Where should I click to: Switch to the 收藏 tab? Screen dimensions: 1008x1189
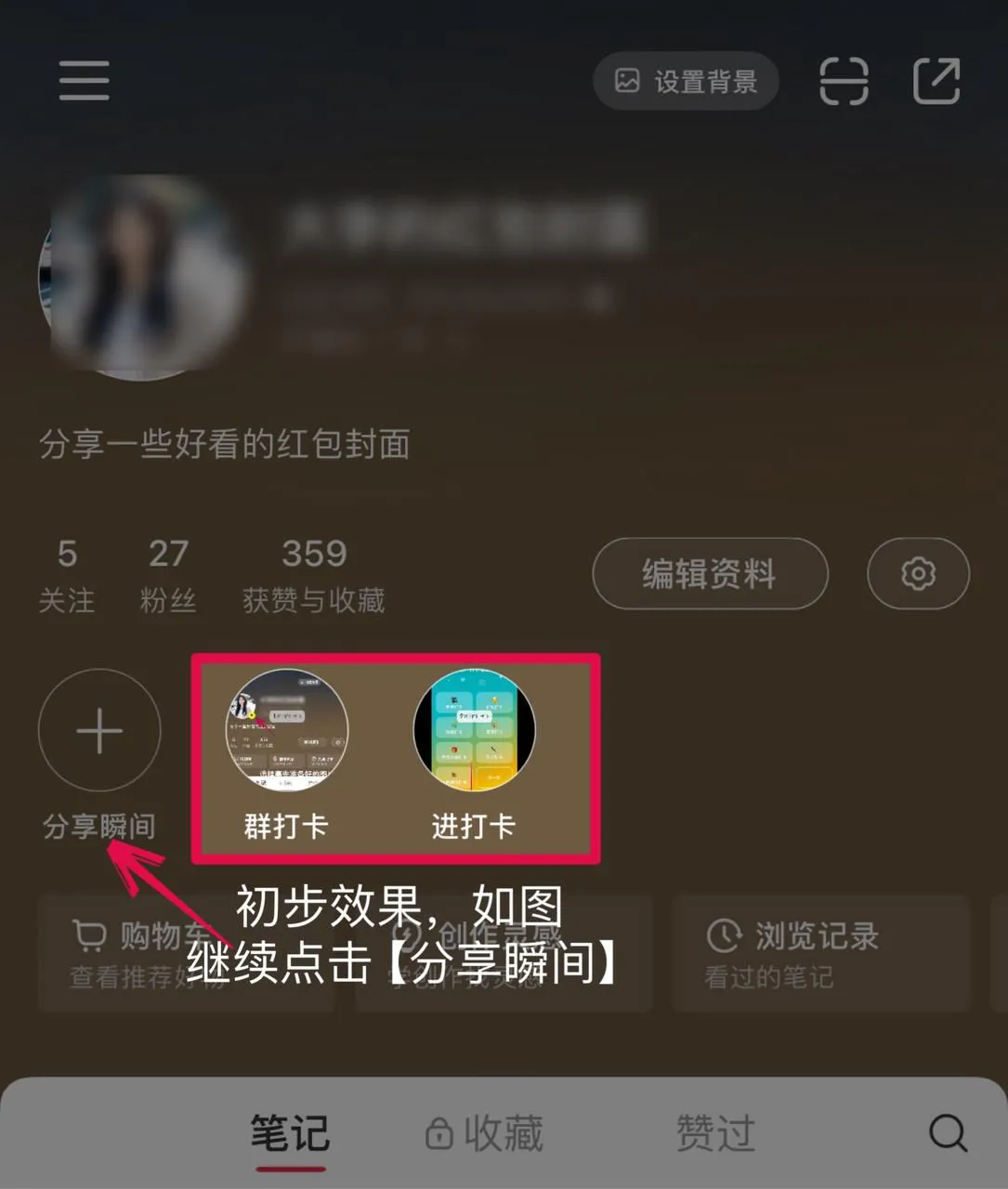point(484,1134)
